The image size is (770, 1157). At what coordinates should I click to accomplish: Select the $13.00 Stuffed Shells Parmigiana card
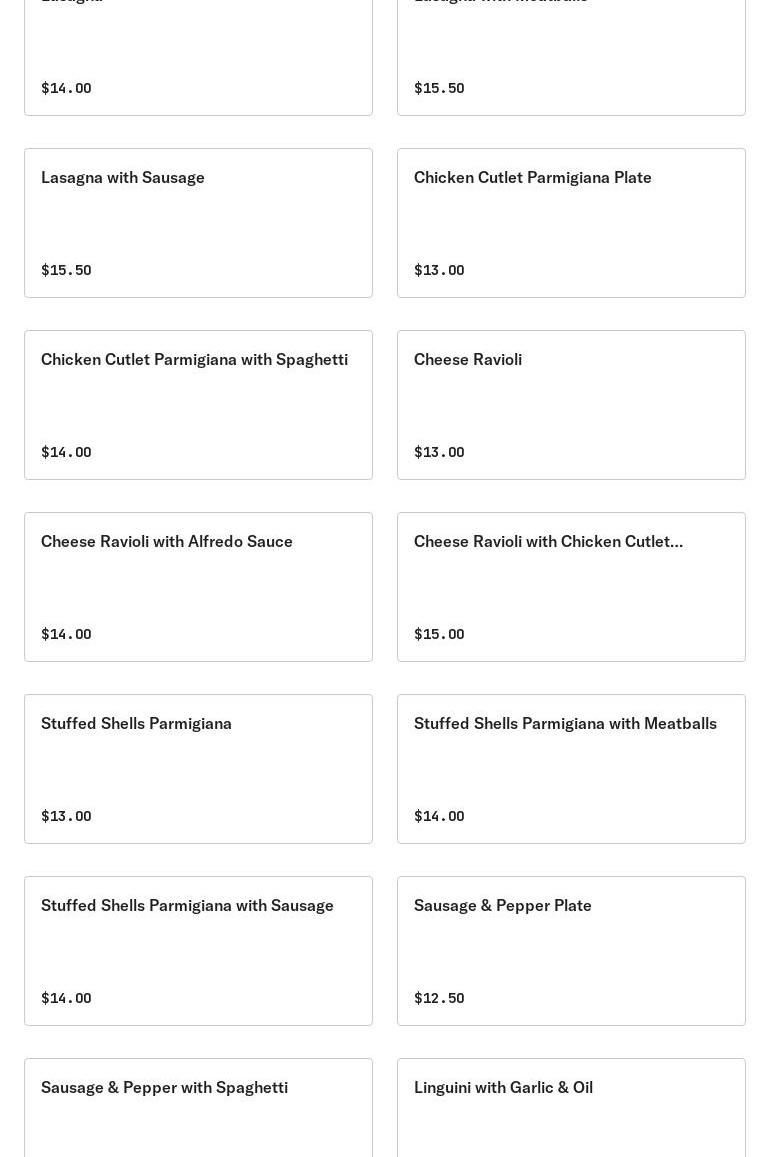[198, 768]
